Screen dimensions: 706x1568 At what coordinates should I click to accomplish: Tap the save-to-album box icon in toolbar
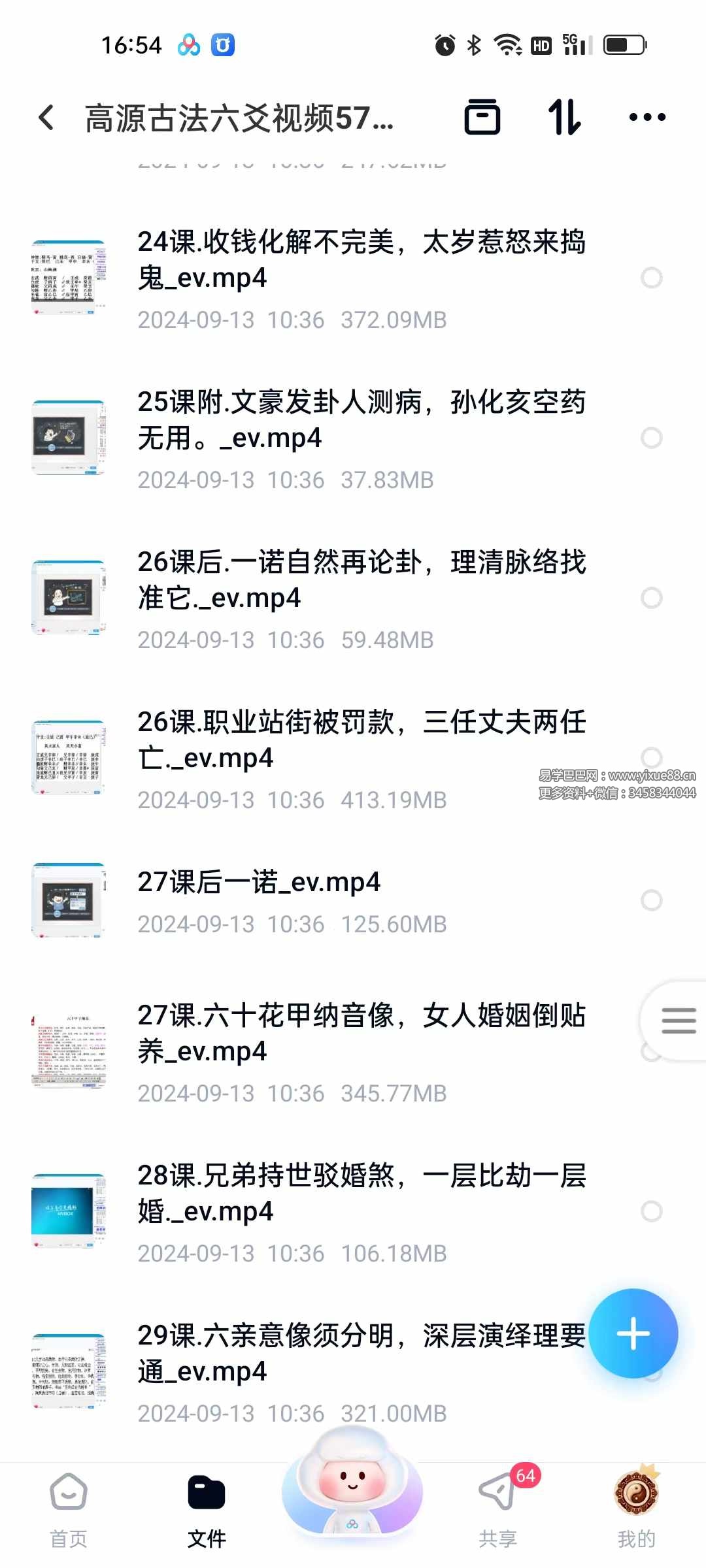click(482, 118)
